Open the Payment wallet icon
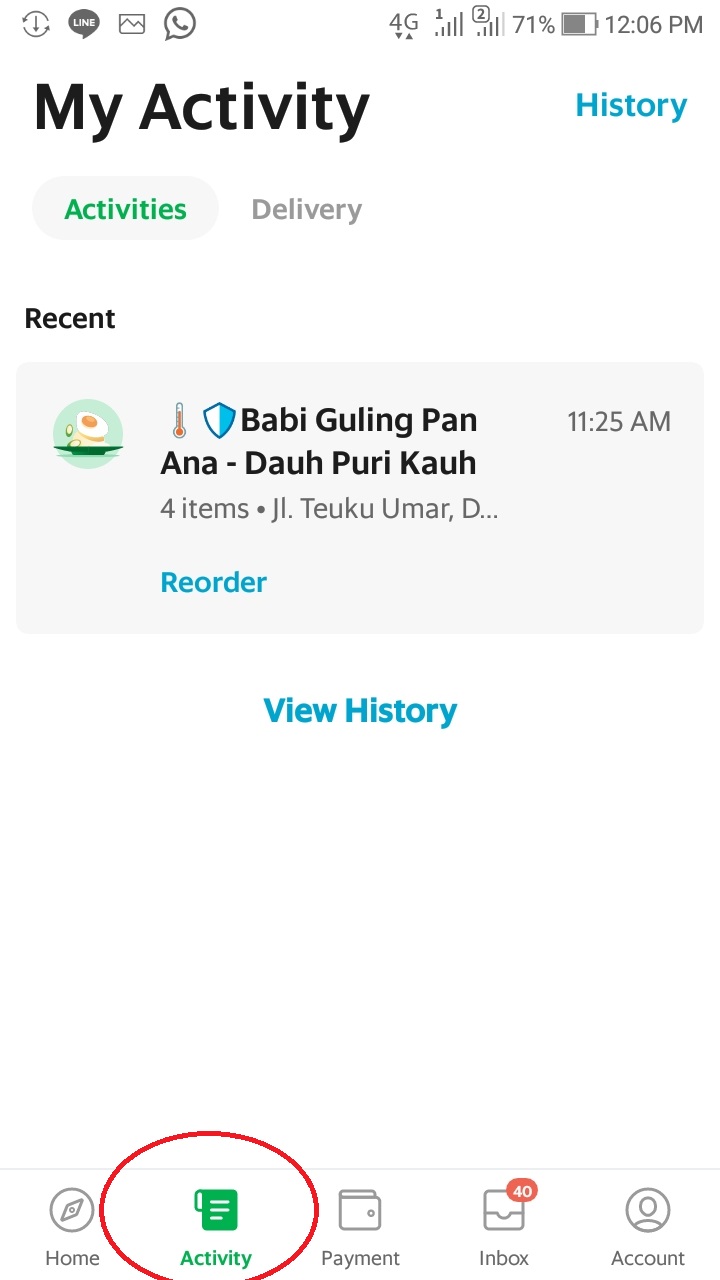This screenshot has height=1280, width=720. point(359,1208)
